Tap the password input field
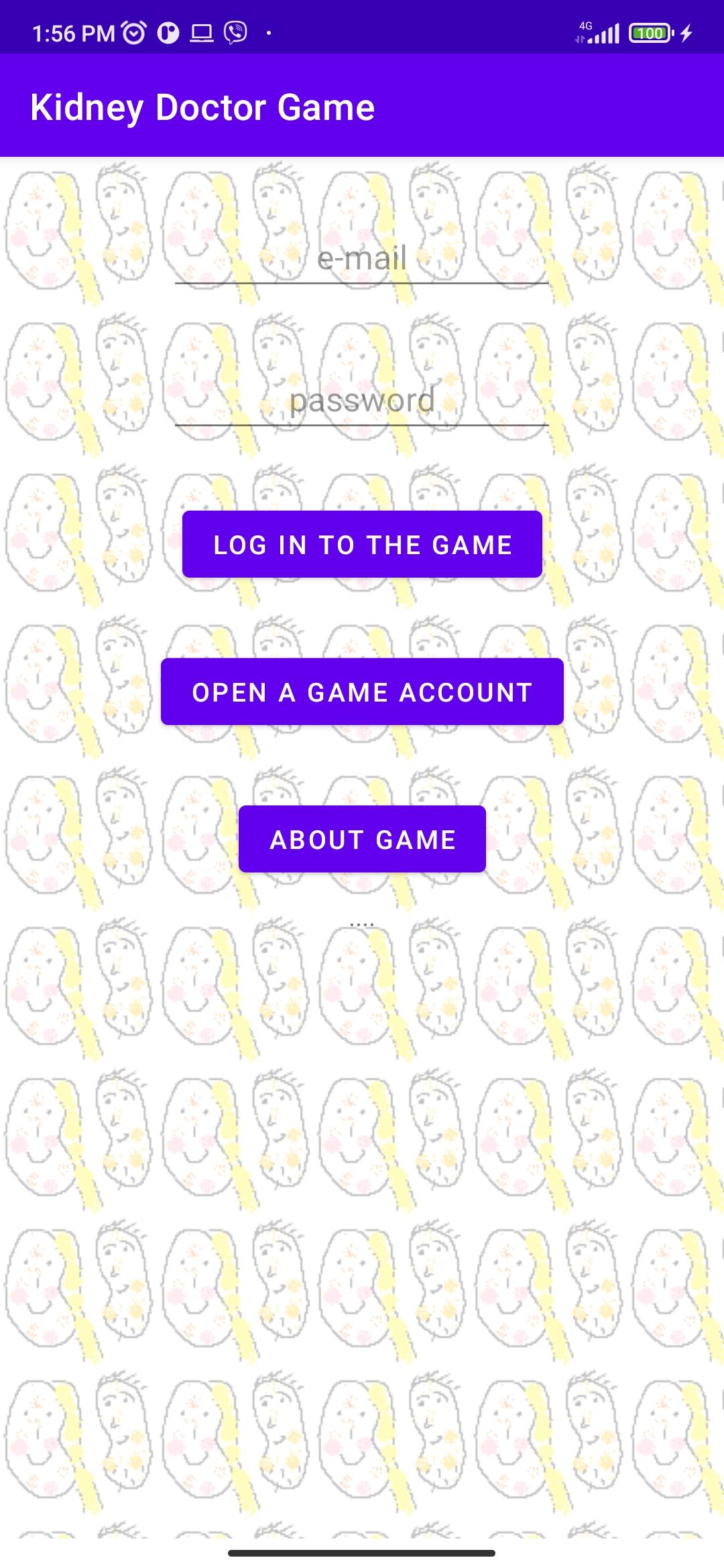The height and width of the screenshot is (1568, 724). 361,401
